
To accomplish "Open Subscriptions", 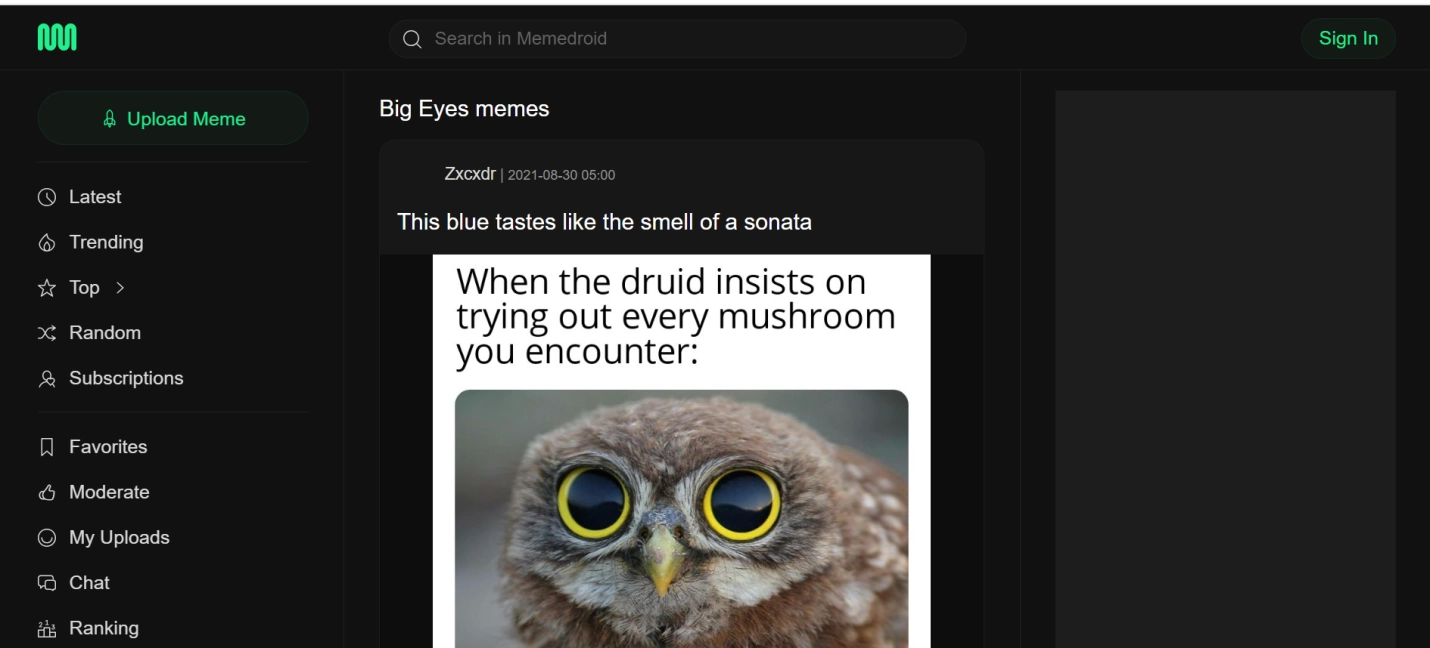I will [125, 378].
